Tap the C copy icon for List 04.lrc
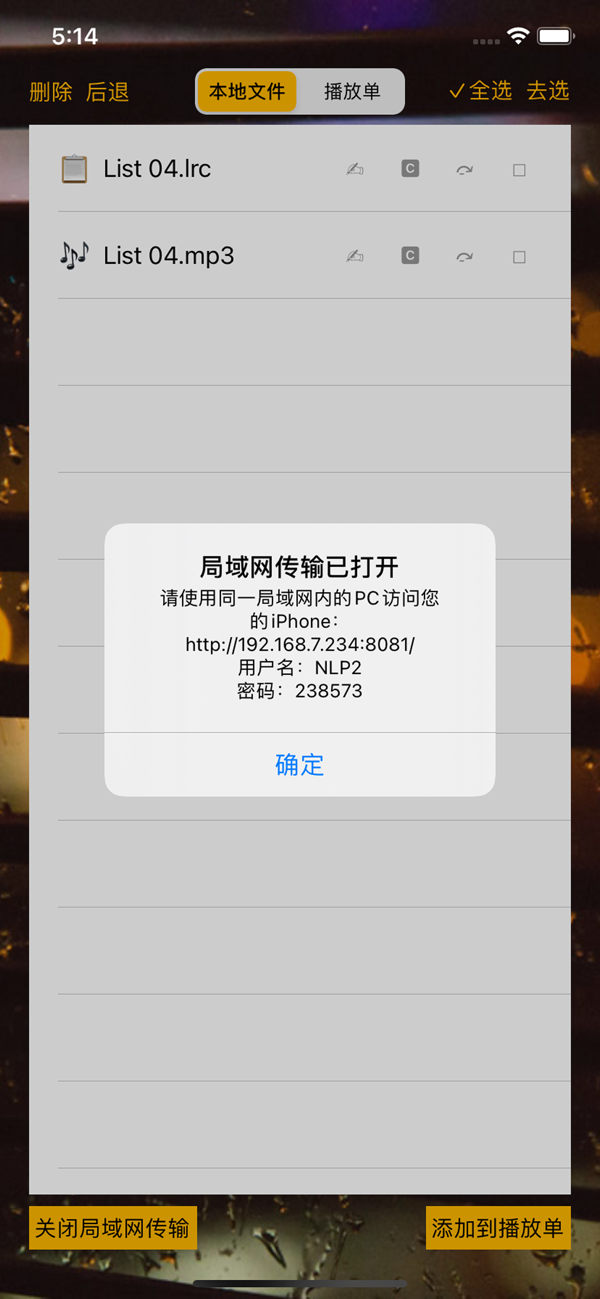This screenshot has height=1299, width=600. click(410, 169)
